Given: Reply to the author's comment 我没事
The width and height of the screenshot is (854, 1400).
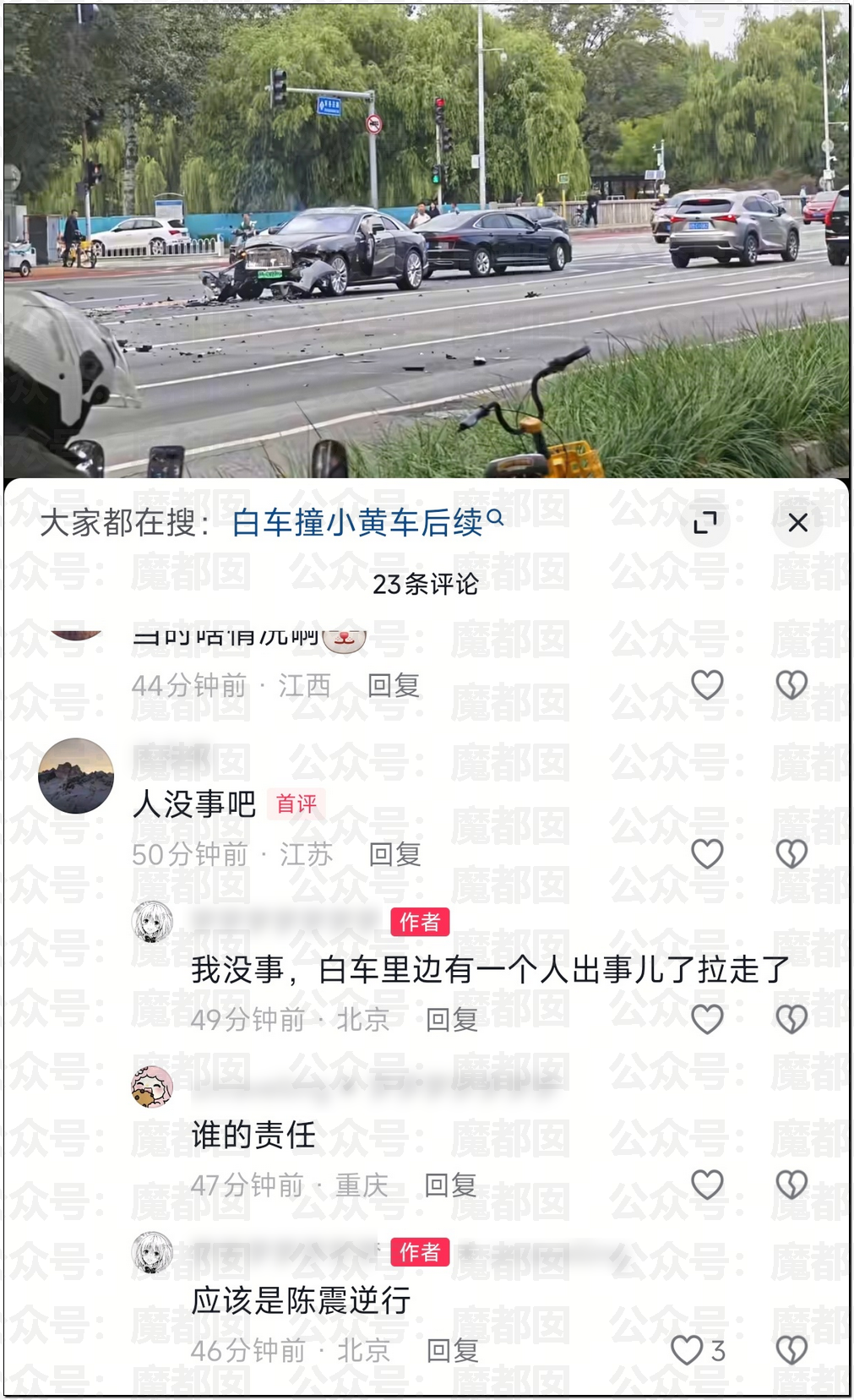Looking at the screenshot, I should (452, 1020).
